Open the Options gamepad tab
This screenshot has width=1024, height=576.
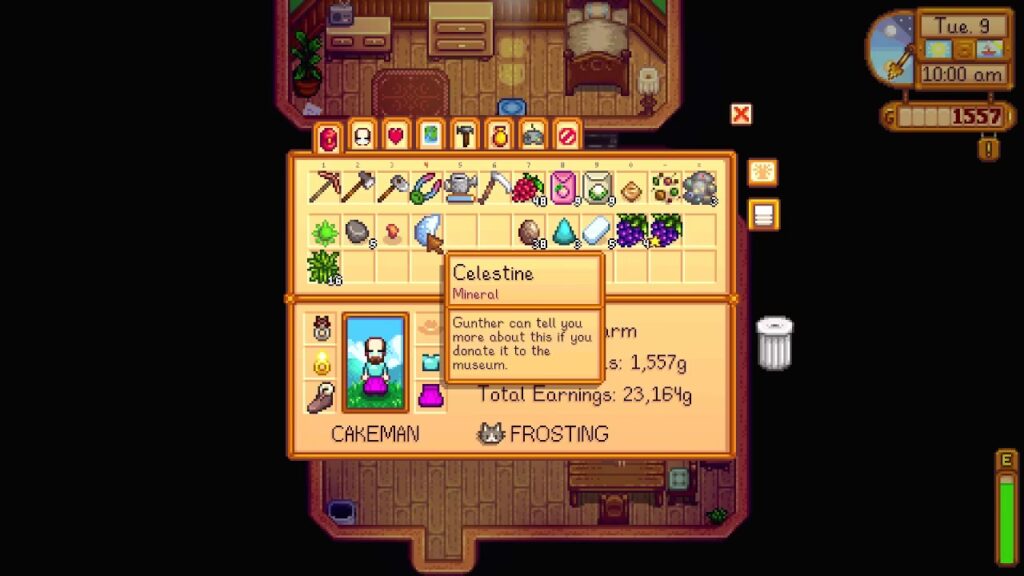pyautogui.click(x=533, y=136)
